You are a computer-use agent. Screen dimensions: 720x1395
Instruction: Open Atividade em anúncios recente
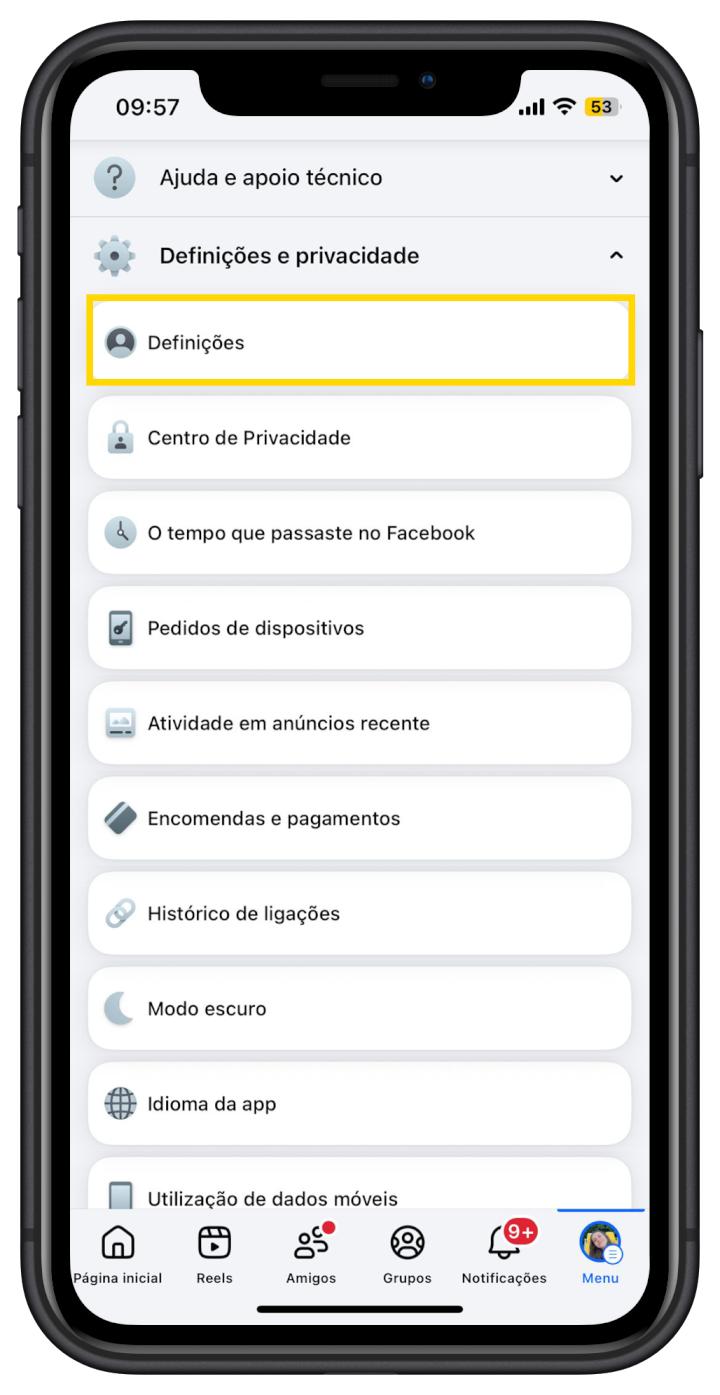(360, 723)
